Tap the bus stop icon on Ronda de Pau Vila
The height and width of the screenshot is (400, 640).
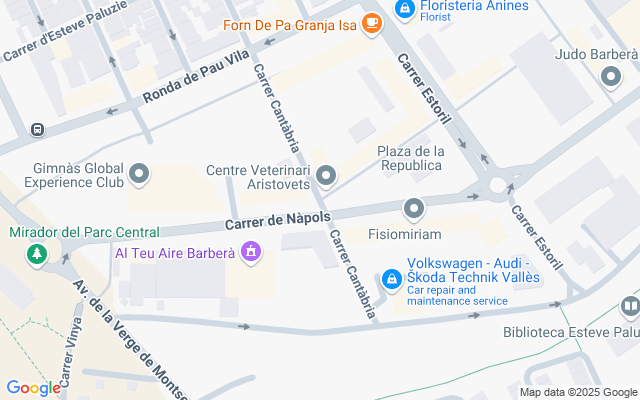coord(37,129)
